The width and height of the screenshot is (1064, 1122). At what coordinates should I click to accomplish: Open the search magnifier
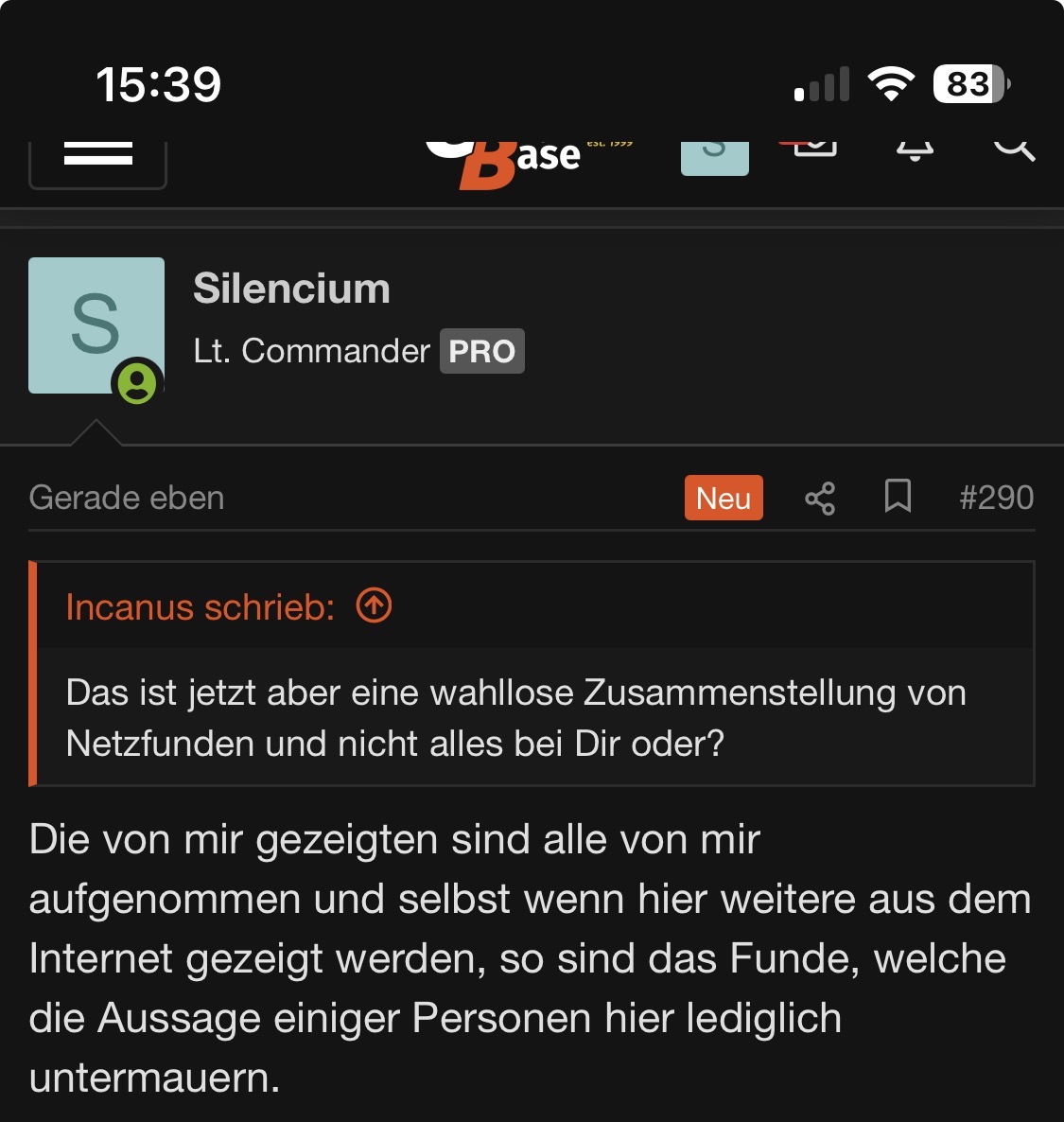(1014, 150)
